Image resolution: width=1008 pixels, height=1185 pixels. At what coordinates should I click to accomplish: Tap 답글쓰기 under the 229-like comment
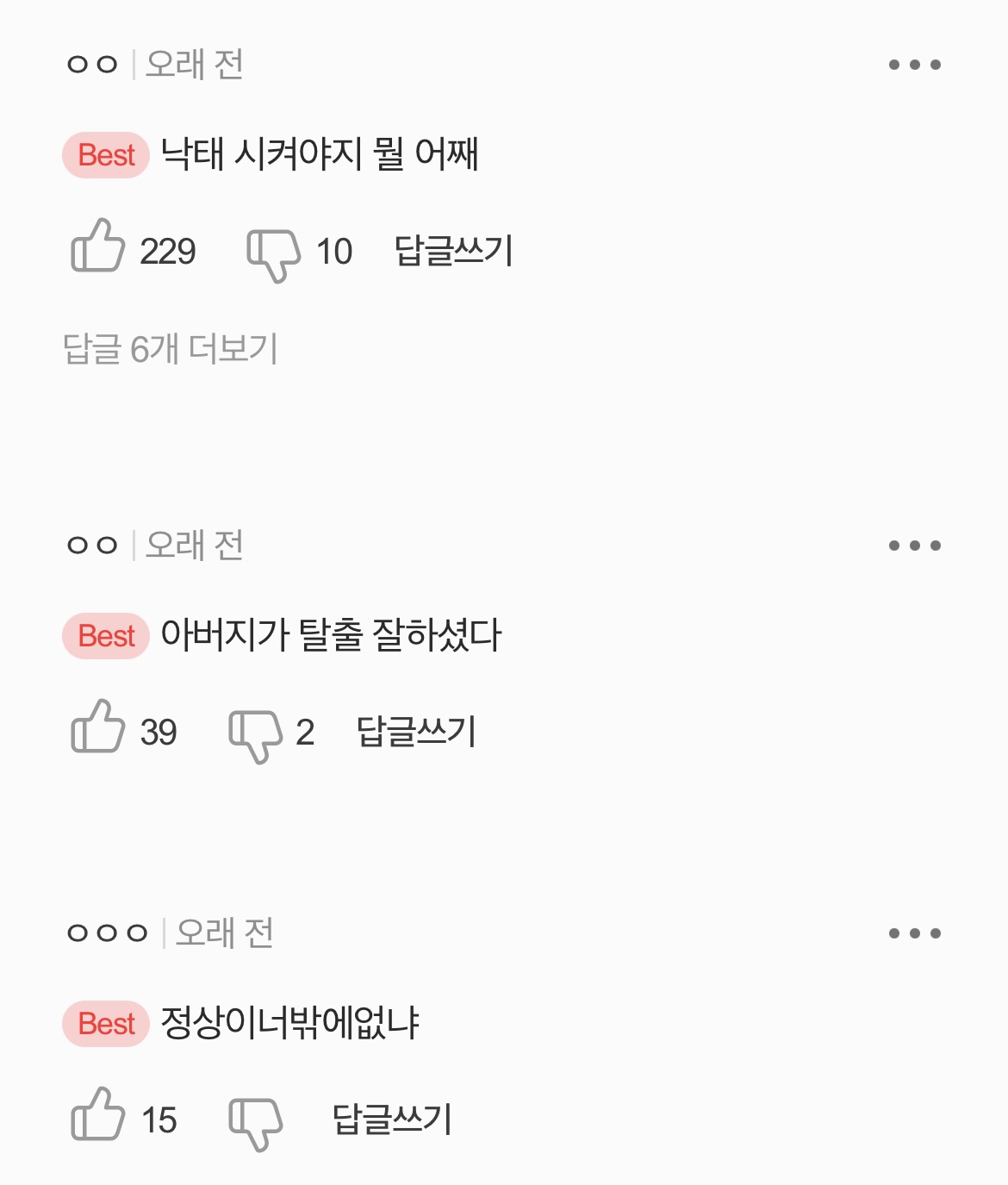tap(453, 251)
